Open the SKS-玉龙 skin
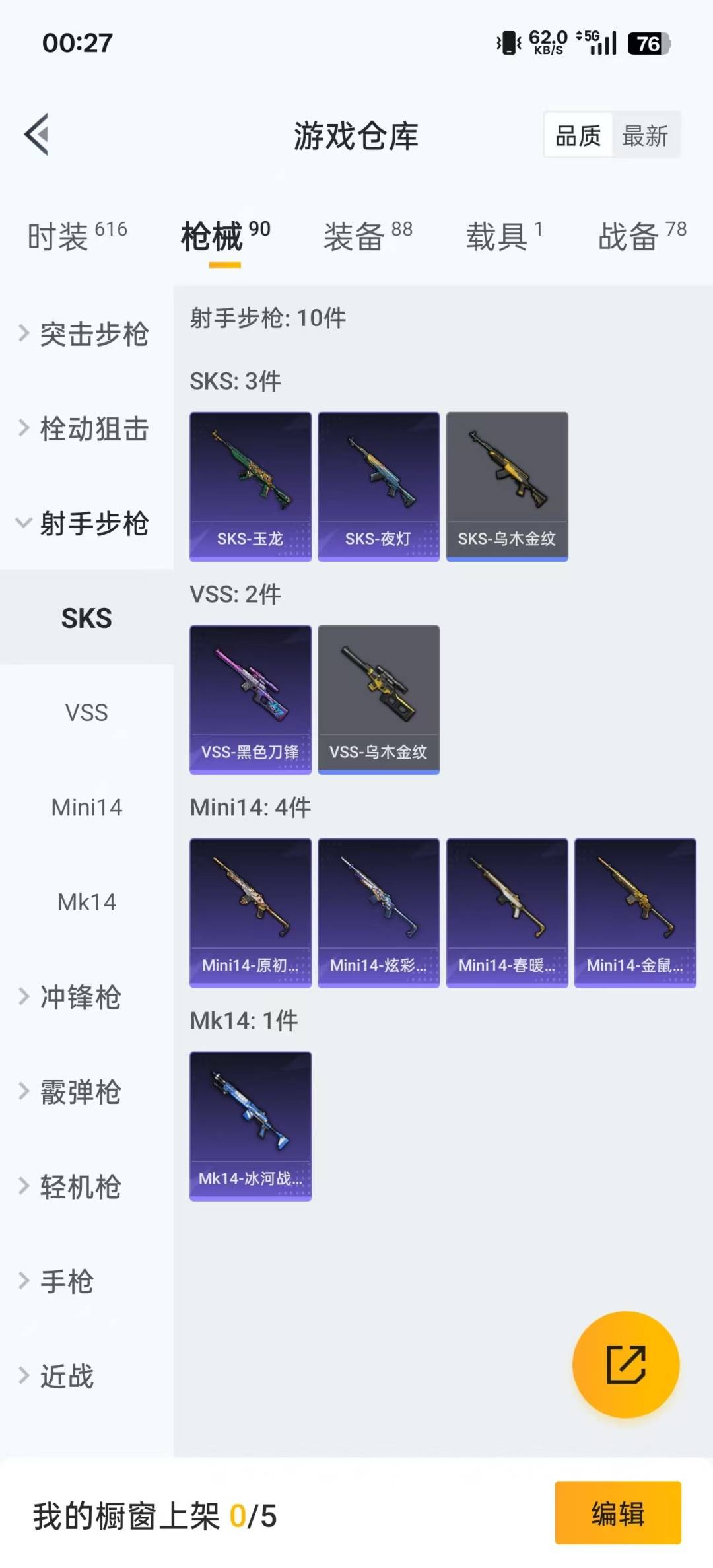 point(250,487)
